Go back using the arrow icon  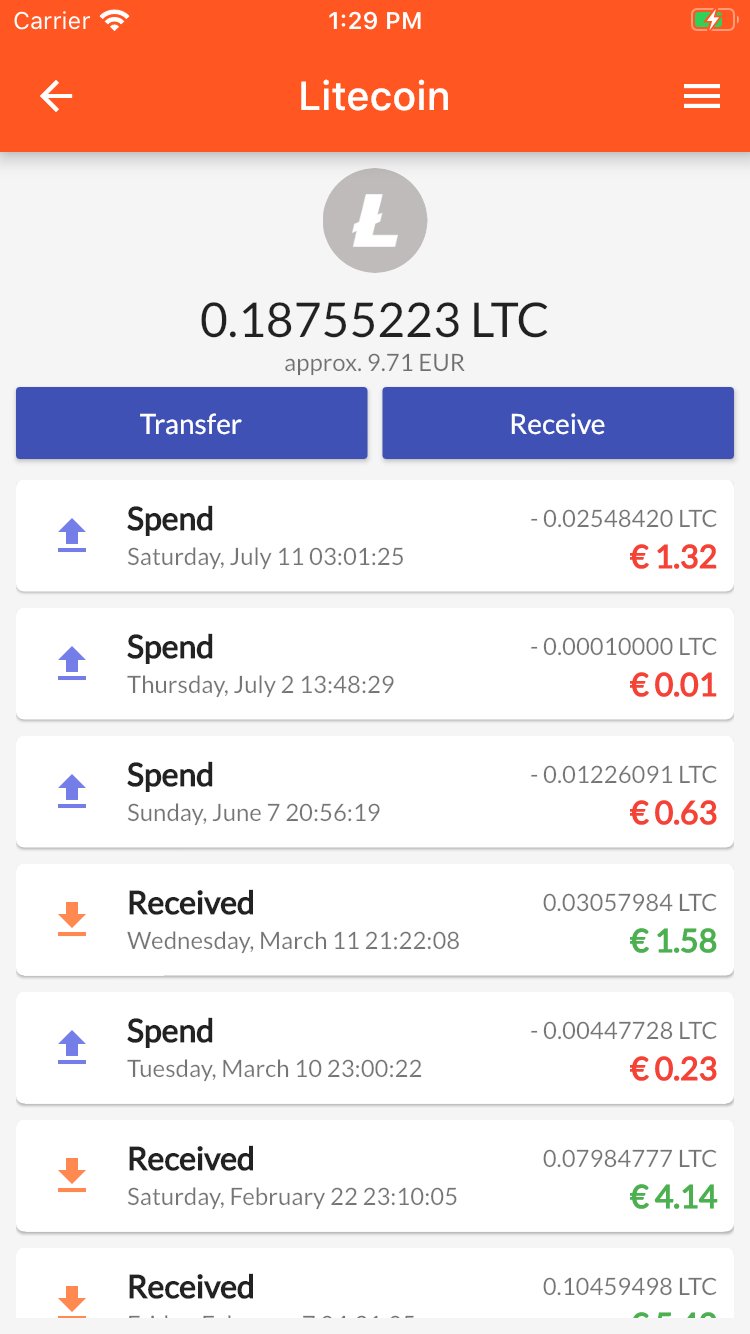pos(56,96)
